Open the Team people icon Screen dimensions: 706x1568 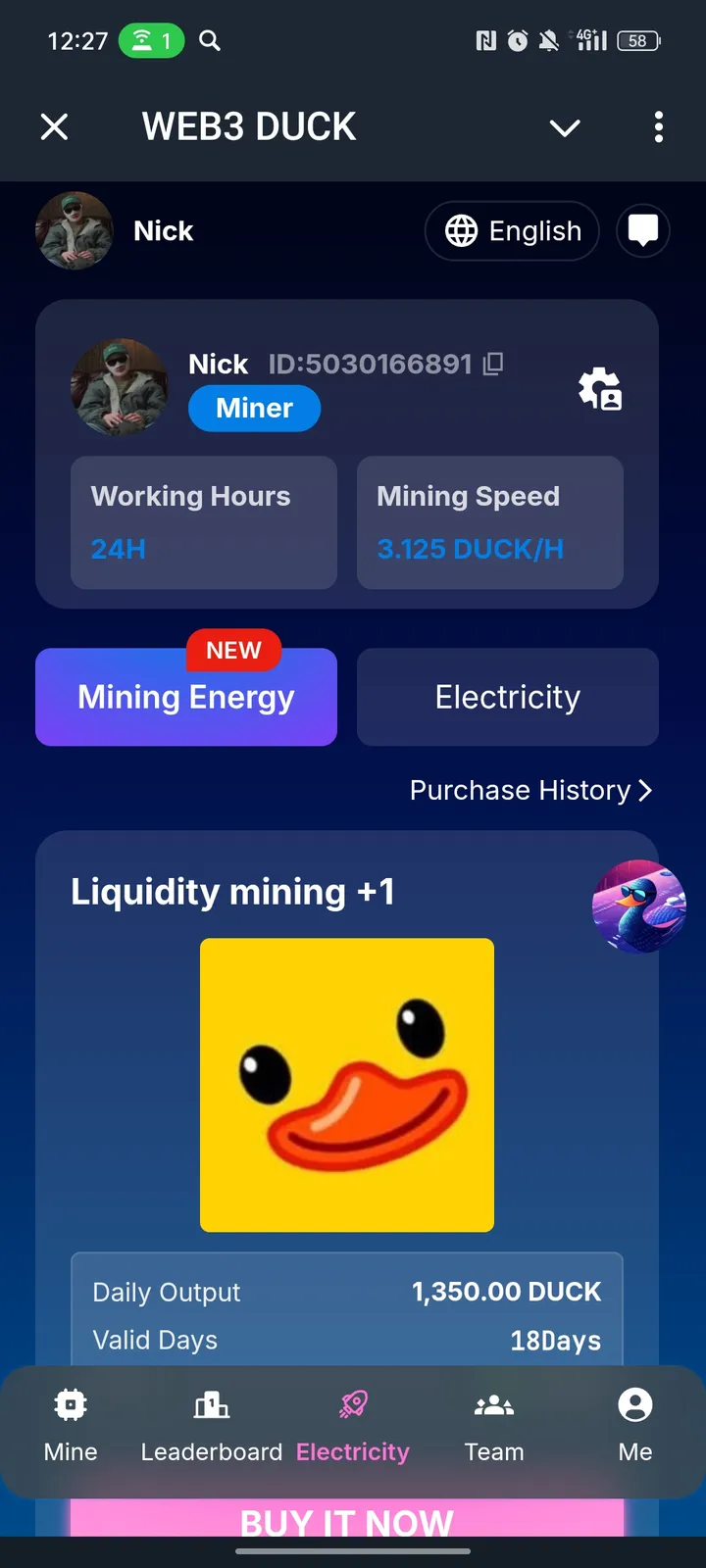(x=493, y=1403)
